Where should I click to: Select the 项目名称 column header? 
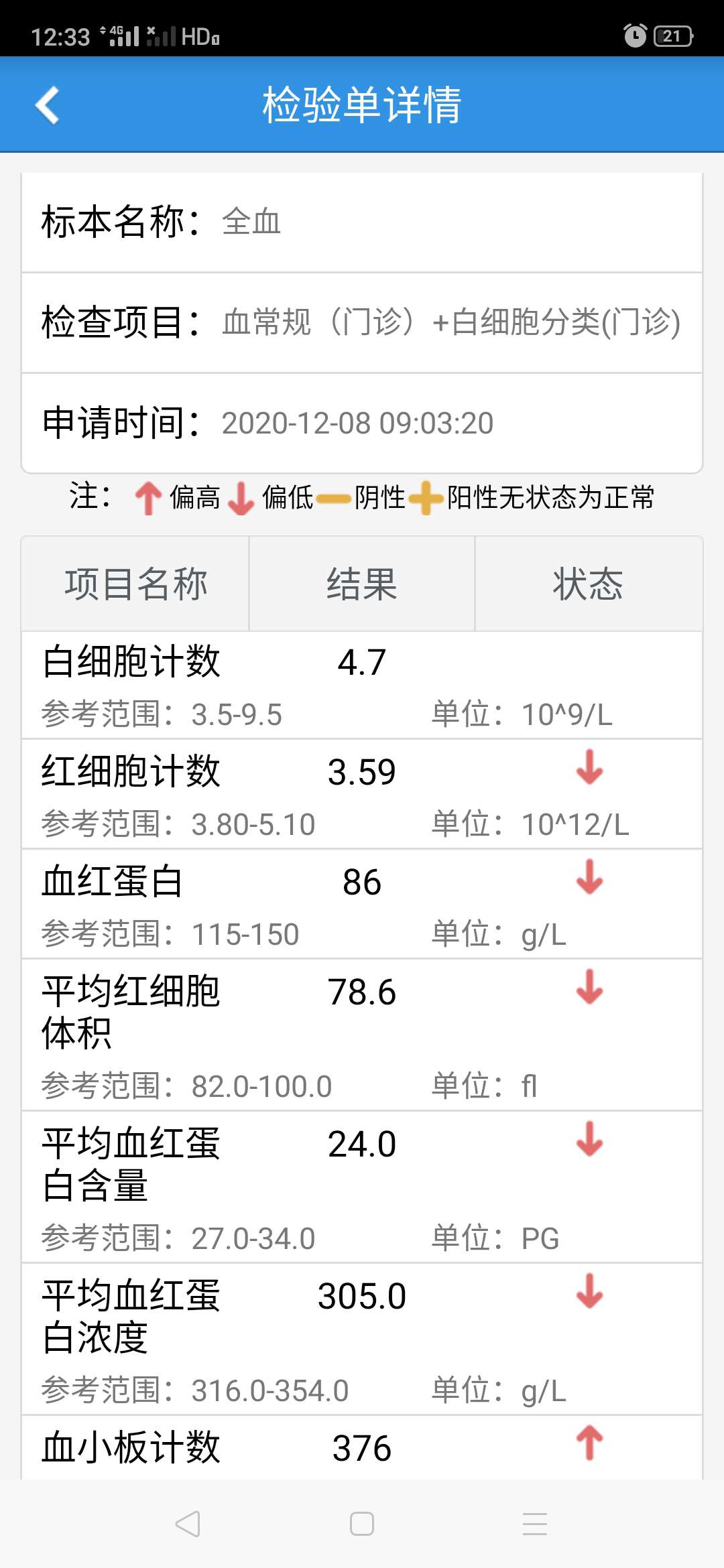point(135,584)
